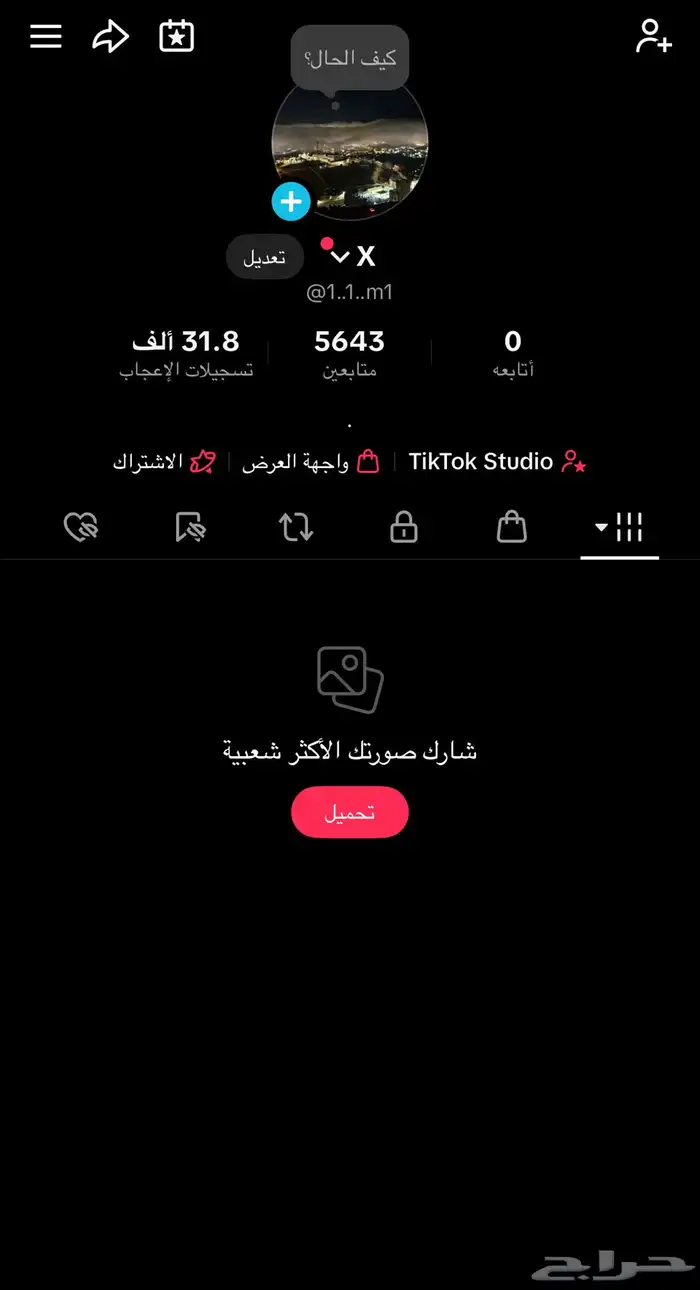Image resolution: width=700 pixels, height=1290 pixels.
Task: Open the أتابعه following list
Action: (x=512, y=354)
